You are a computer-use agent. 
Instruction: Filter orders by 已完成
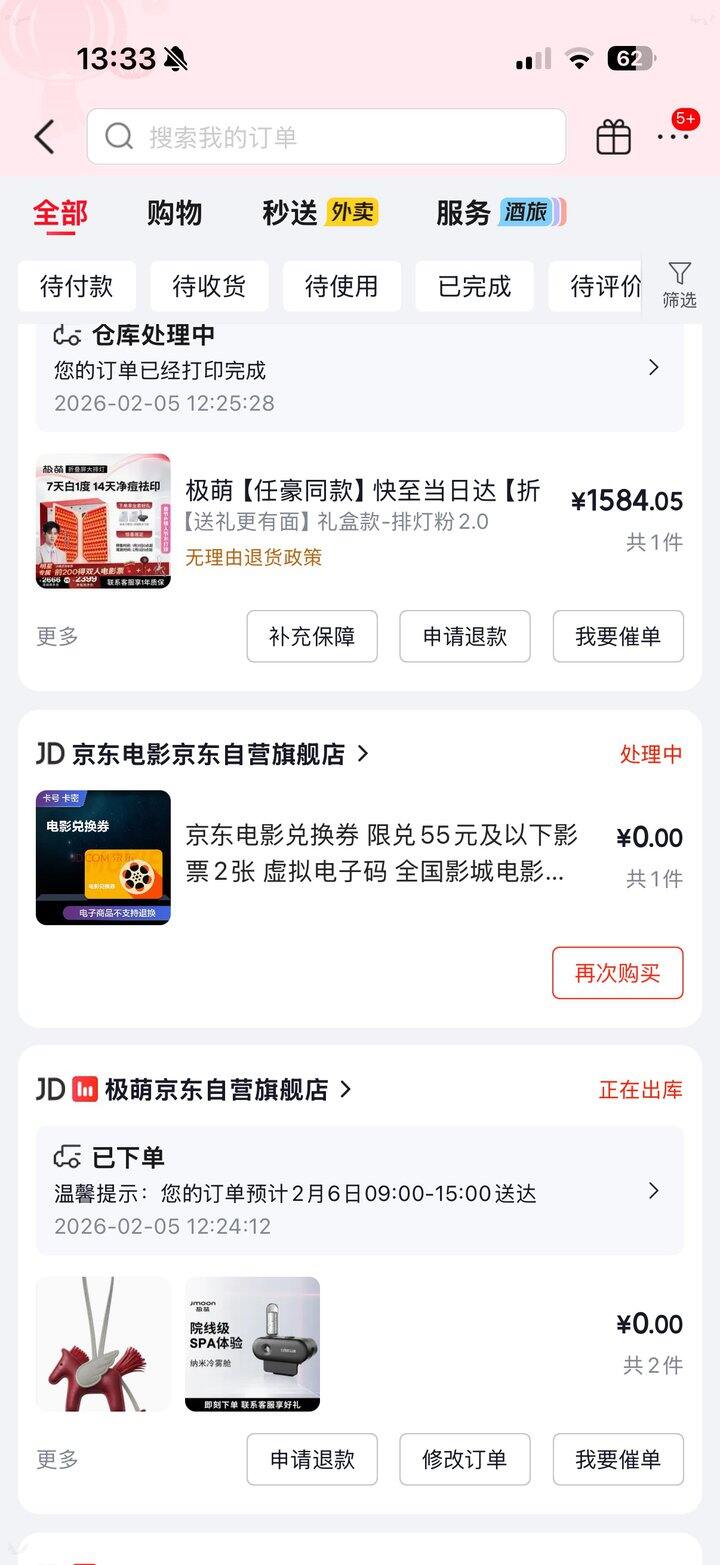click(x=474, y=286)
